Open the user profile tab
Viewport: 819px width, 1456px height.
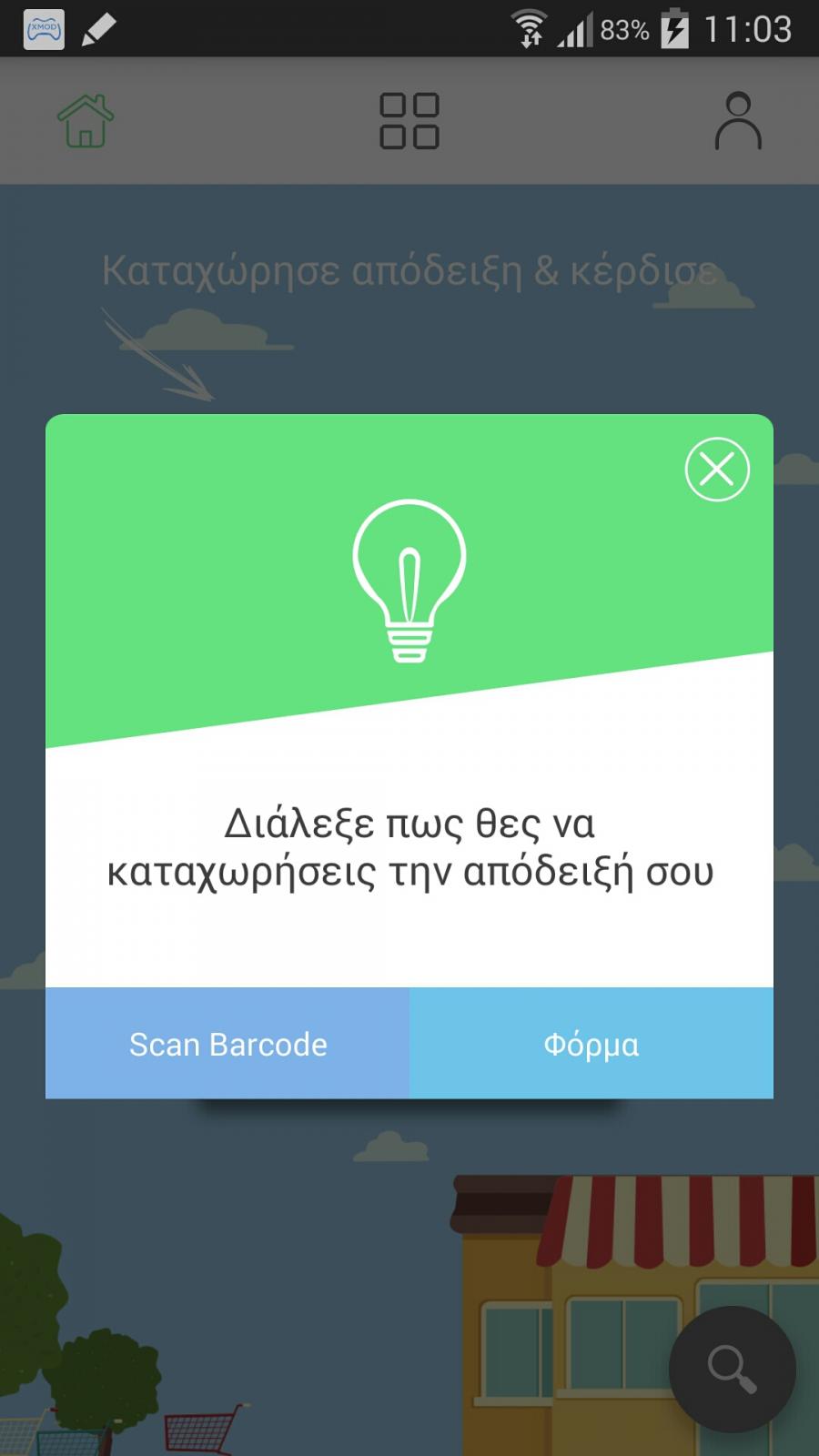738,120
